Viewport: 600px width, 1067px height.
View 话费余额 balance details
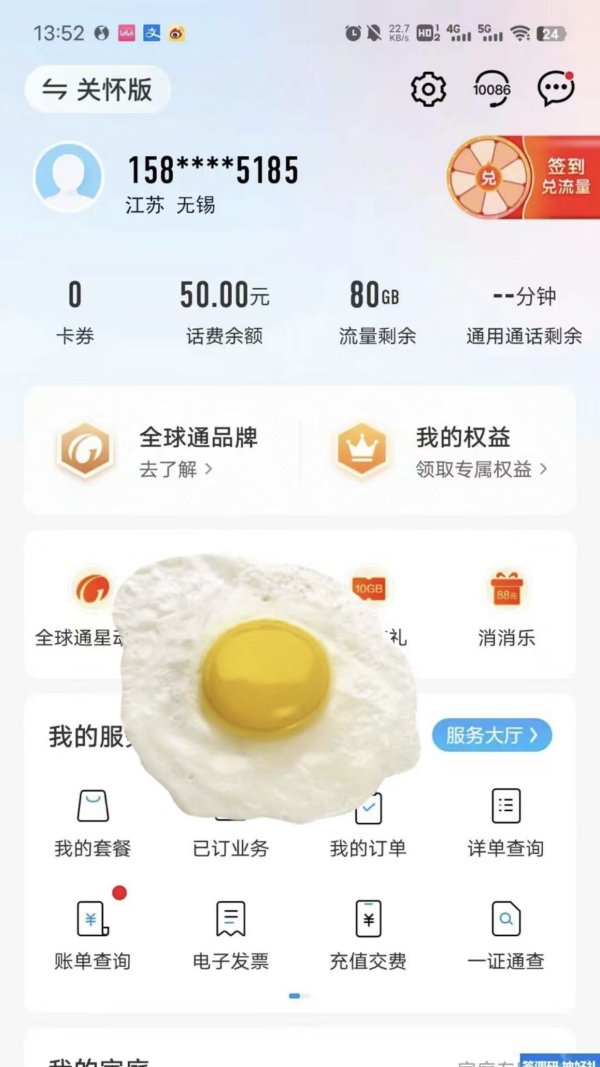tap(224, 312)
